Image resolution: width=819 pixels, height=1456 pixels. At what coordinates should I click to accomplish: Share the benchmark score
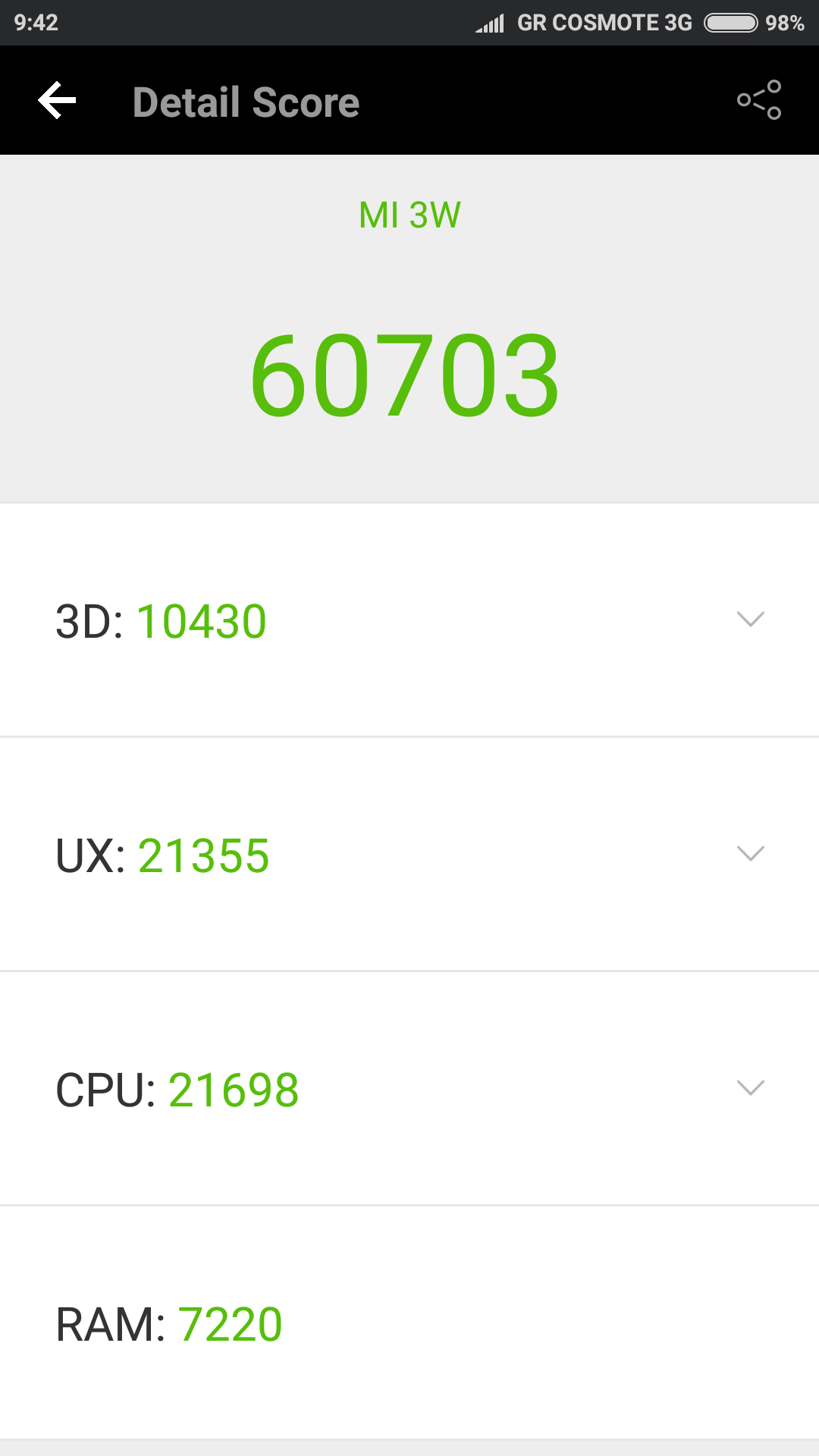[759, 100]
